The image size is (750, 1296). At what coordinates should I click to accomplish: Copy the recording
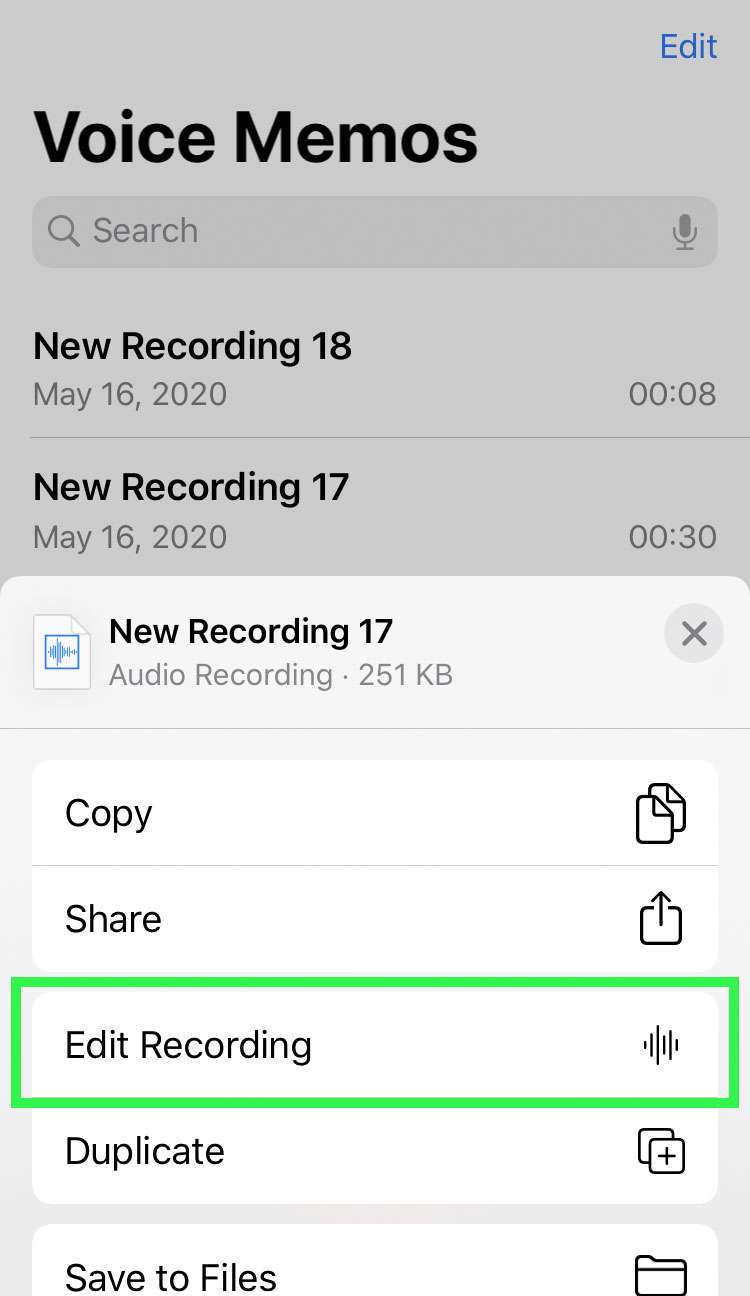(x=375, y=813)
